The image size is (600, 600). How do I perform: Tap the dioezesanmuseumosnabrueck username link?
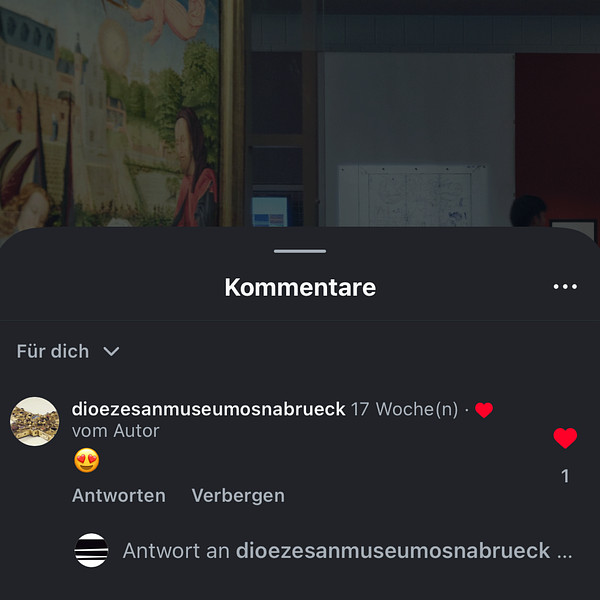[208, 409]
